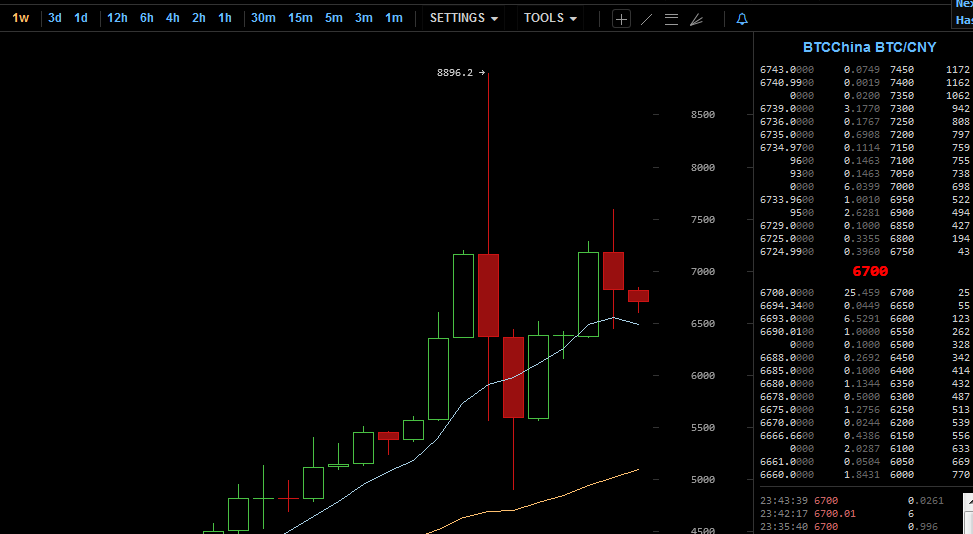The height and width of the screenshot is (534, 973).
Task: Select the 1m timeframe
Action: [394, 18]
